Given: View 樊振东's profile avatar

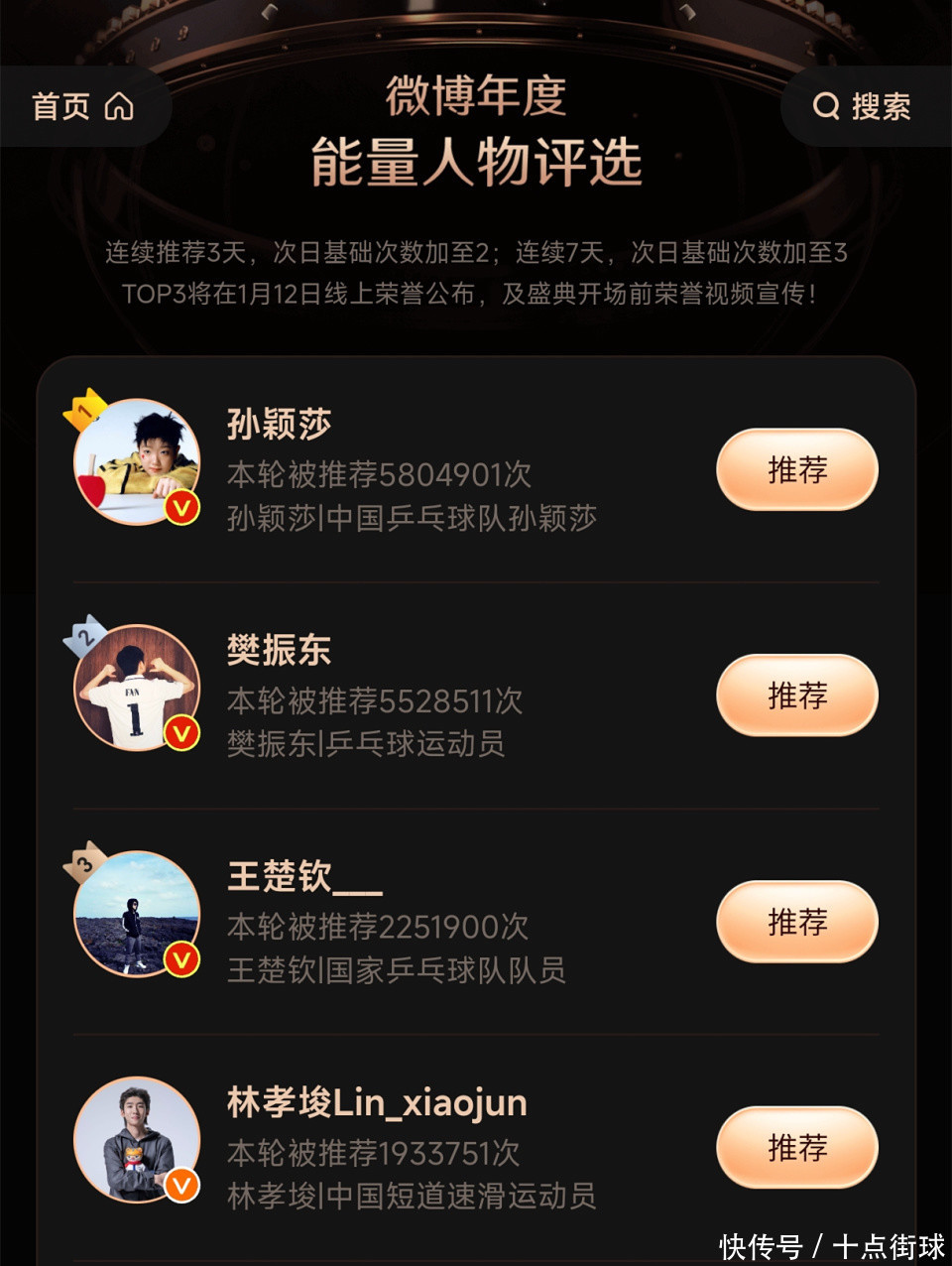Looking at the screenshot, I should pyautogui.click(x=137, y=688).
